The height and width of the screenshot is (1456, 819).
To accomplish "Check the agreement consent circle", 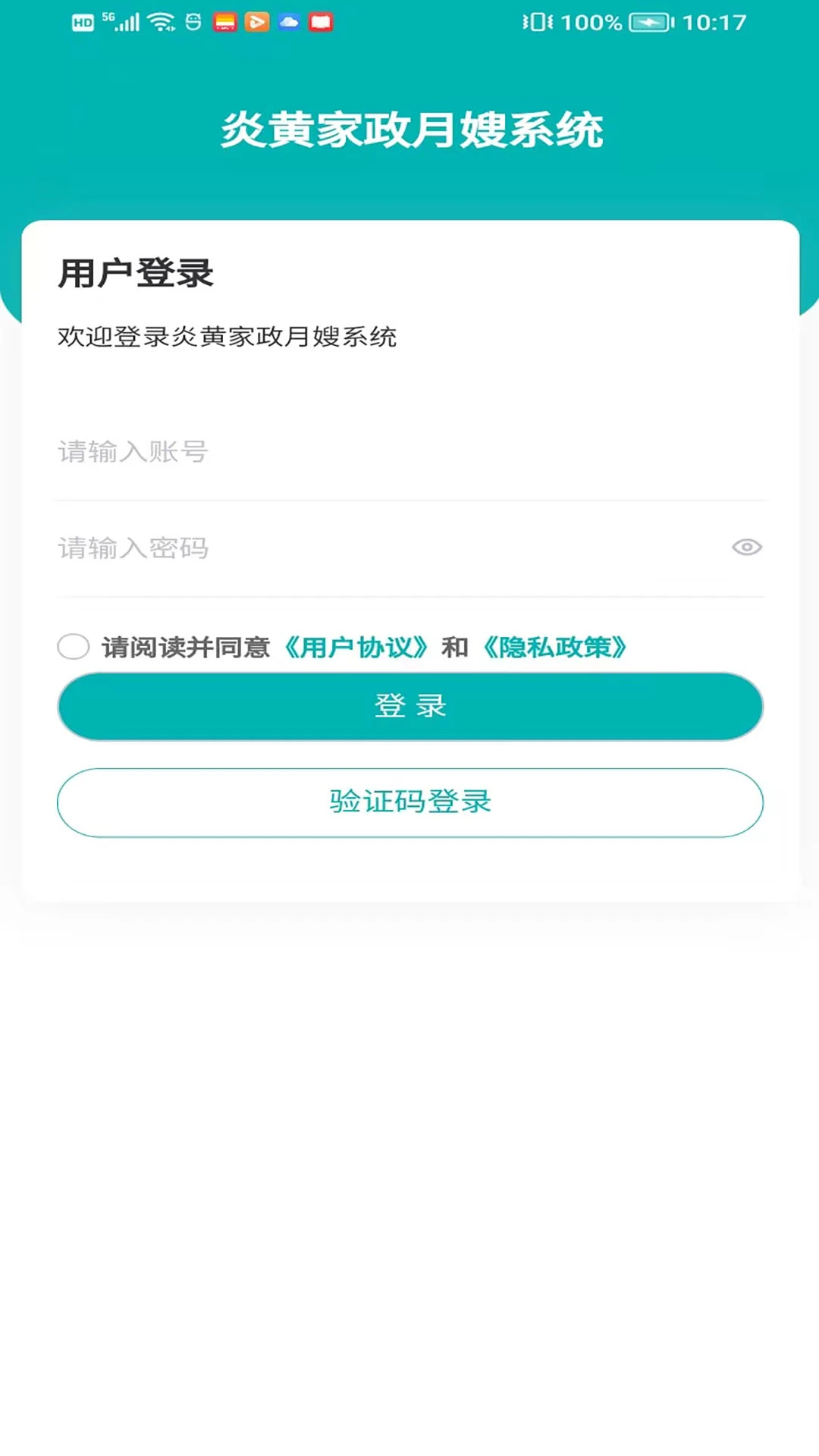I will tap(73, 647).
